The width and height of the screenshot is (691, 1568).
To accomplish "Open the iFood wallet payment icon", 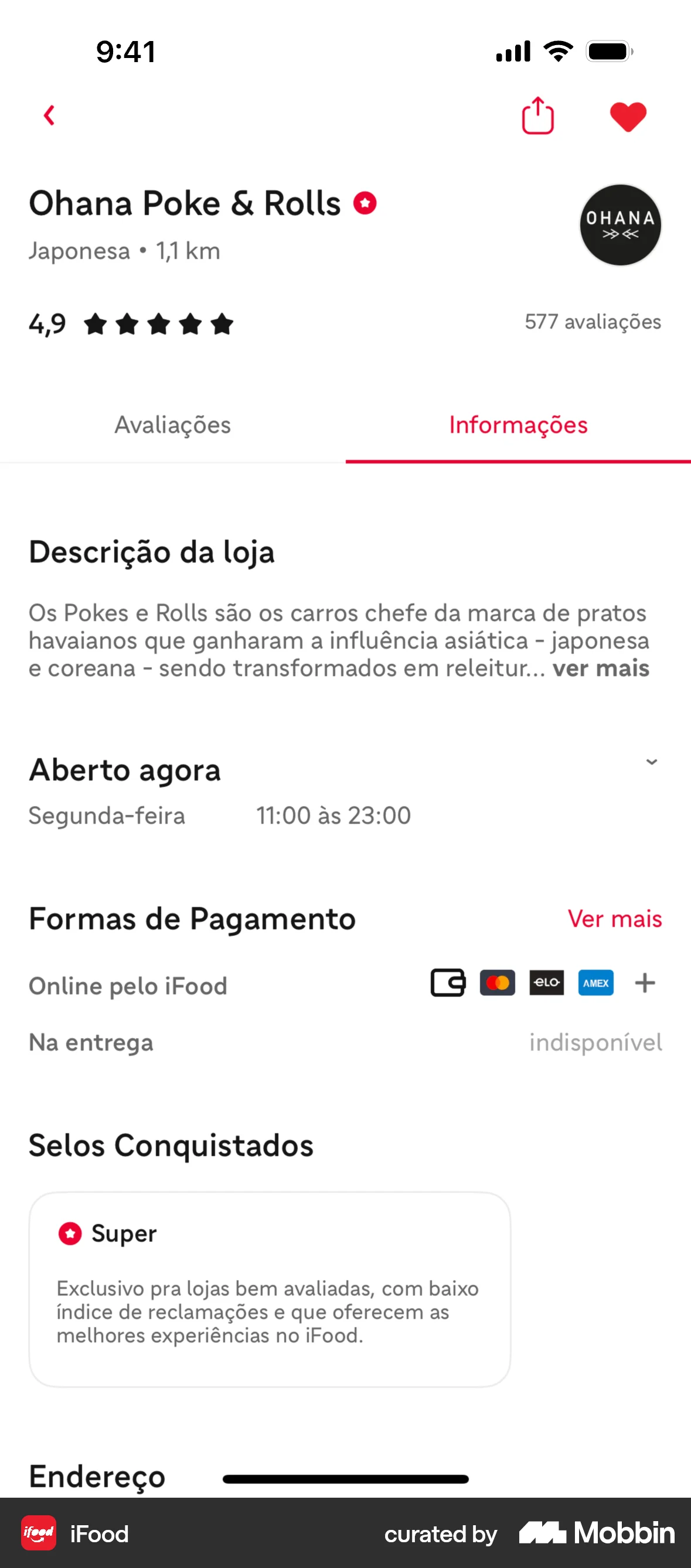I will (448, 983).
